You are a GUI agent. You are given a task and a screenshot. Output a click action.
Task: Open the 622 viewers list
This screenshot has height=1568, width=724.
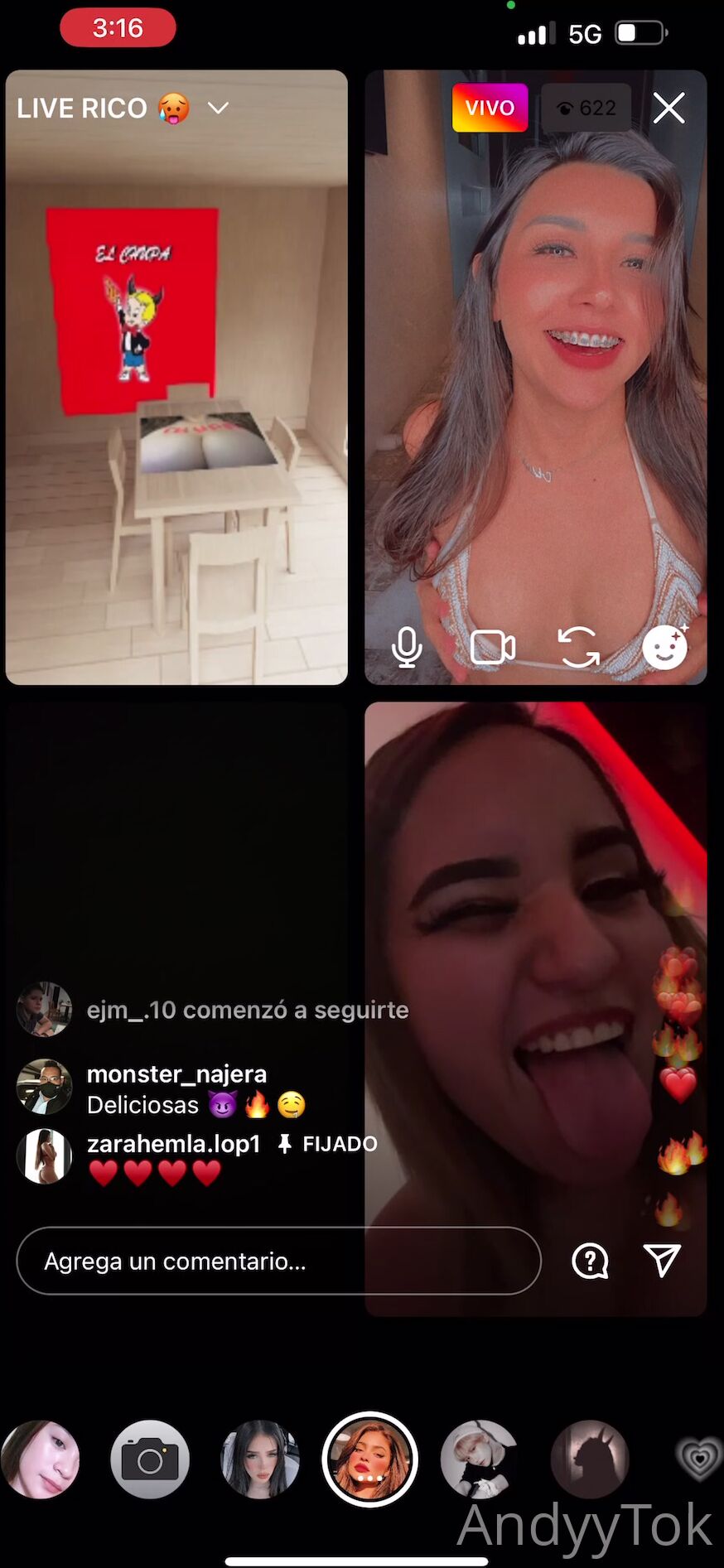tap(586, 109)
